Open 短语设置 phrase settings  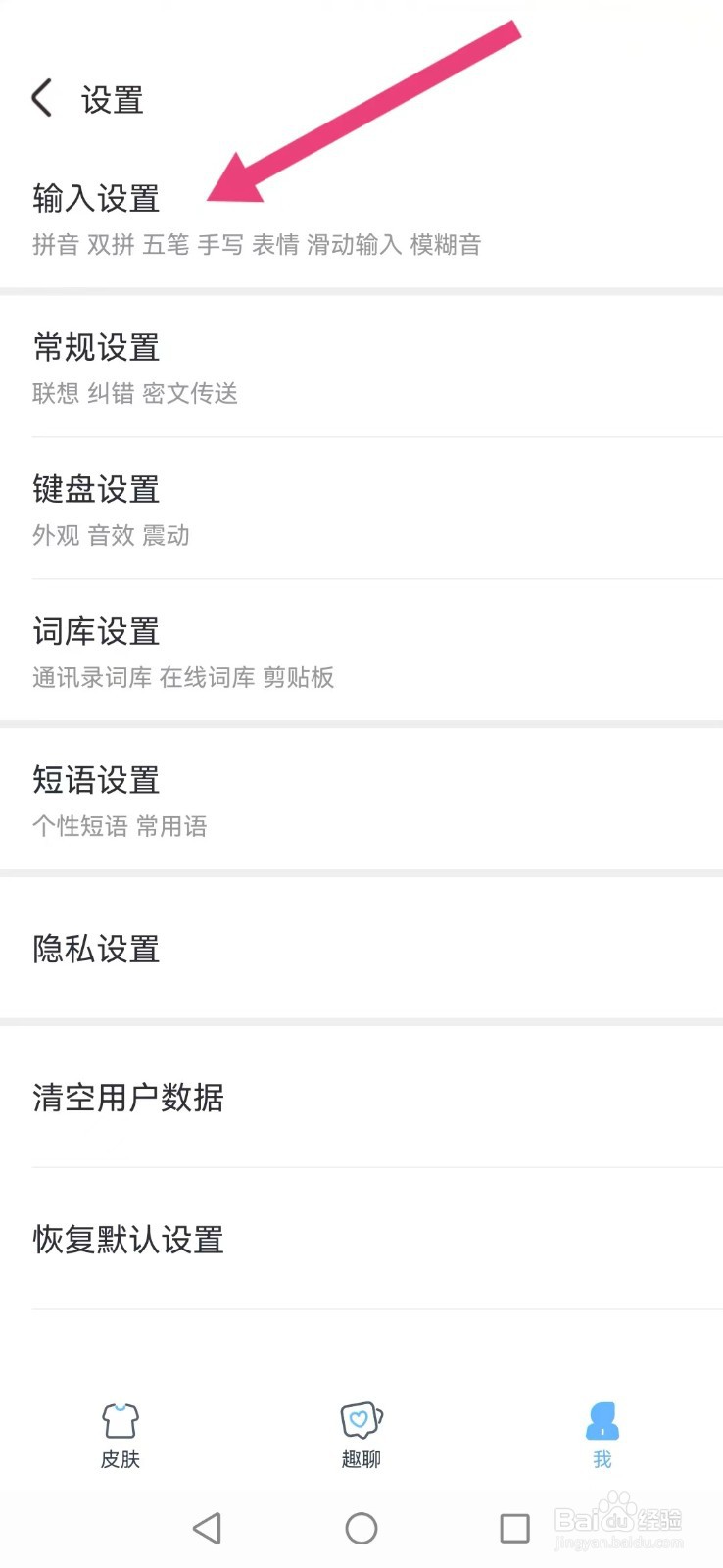pos(94,780)
